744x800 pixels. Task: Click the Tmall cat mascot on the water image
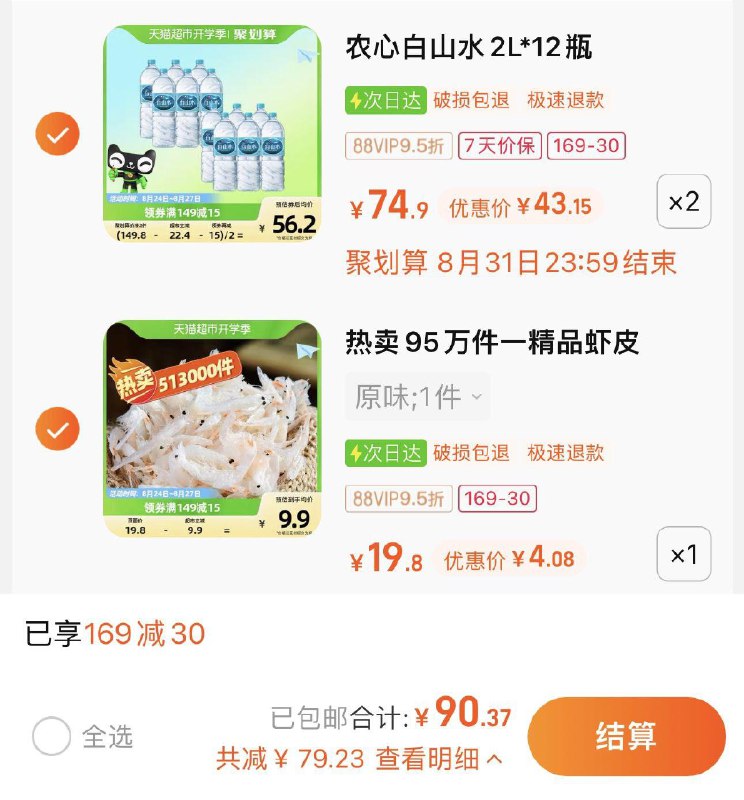pos(130,164)
